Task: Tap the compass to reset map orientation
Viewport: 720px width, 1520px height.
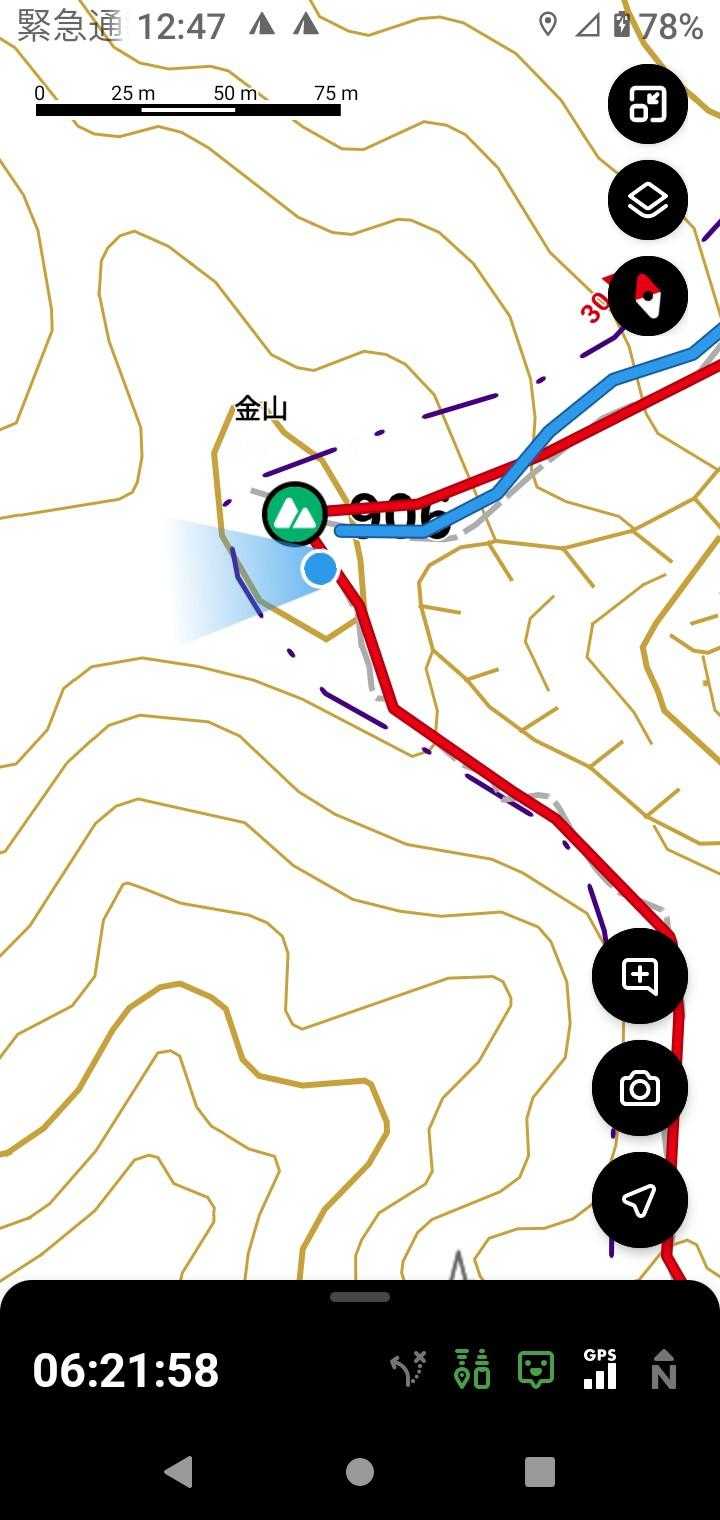Action: [x=648, y=296]
